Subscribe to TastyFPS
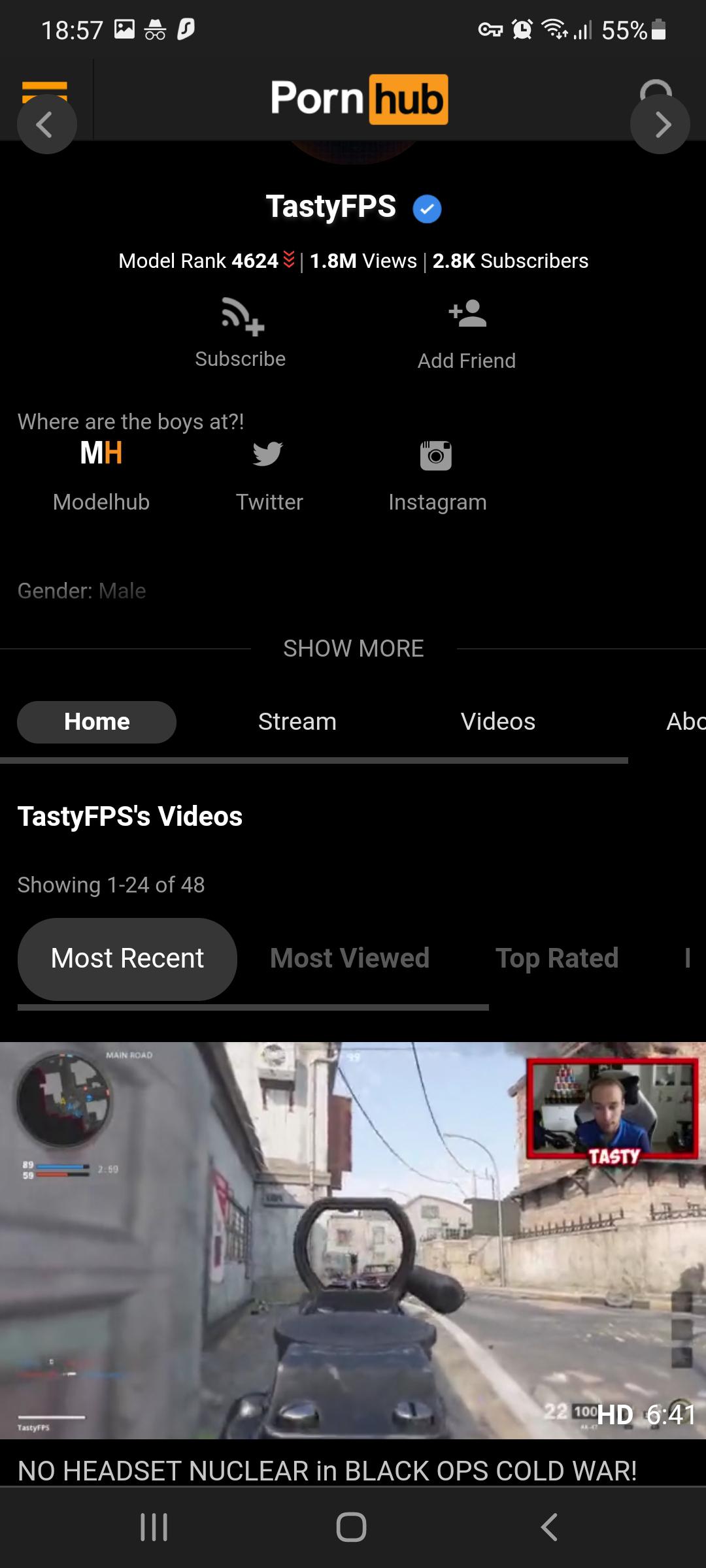 (241, 333)
